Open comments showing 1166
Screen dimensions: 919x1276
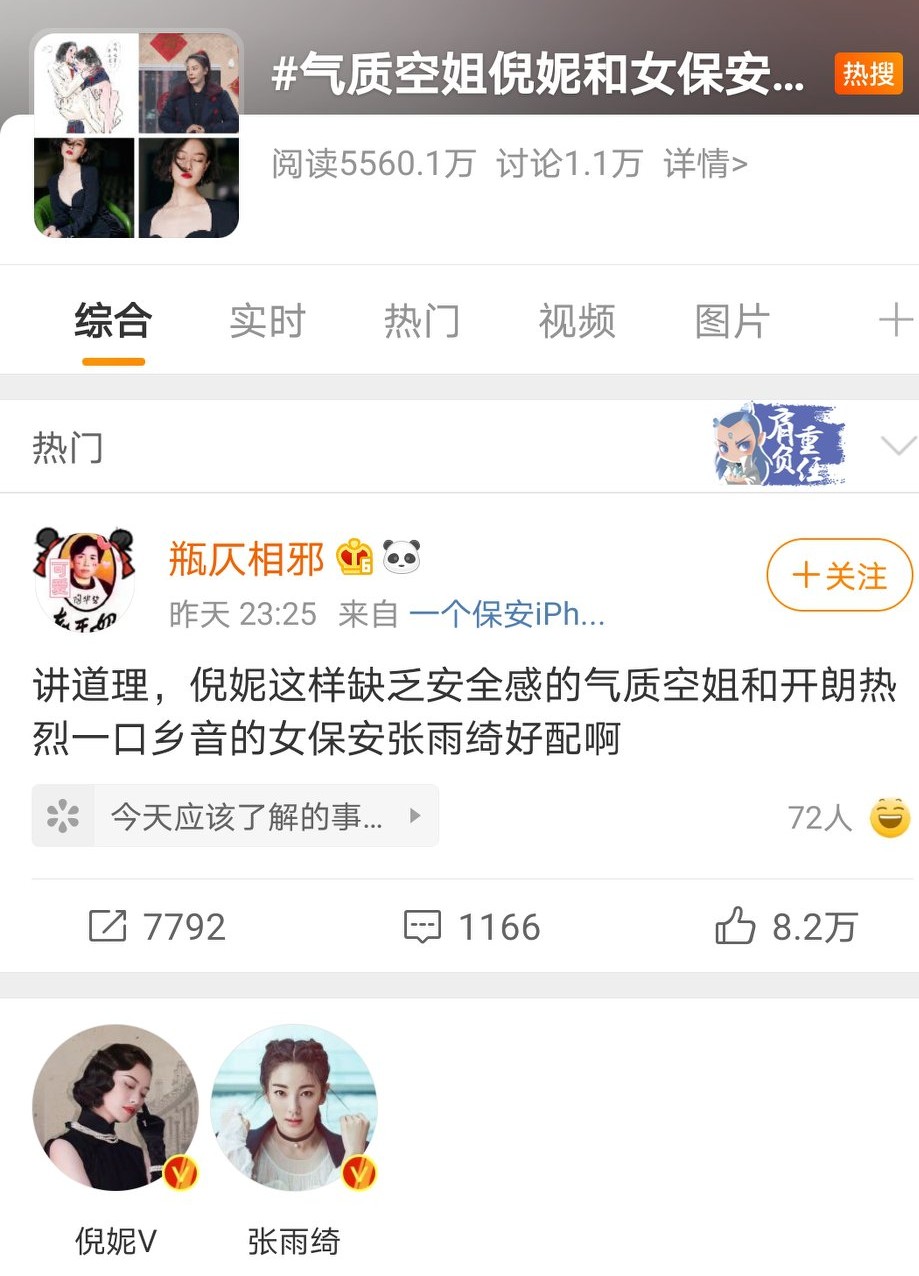tap(471, 927)
